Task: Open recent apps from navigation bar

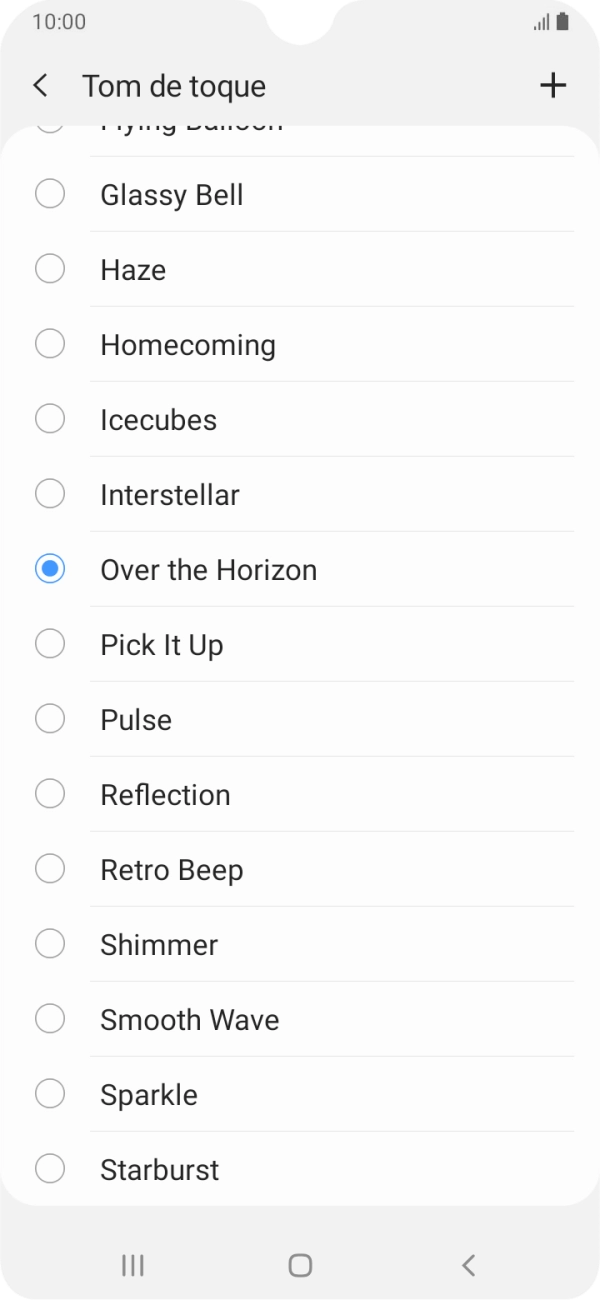Action: click(132, 1265)
